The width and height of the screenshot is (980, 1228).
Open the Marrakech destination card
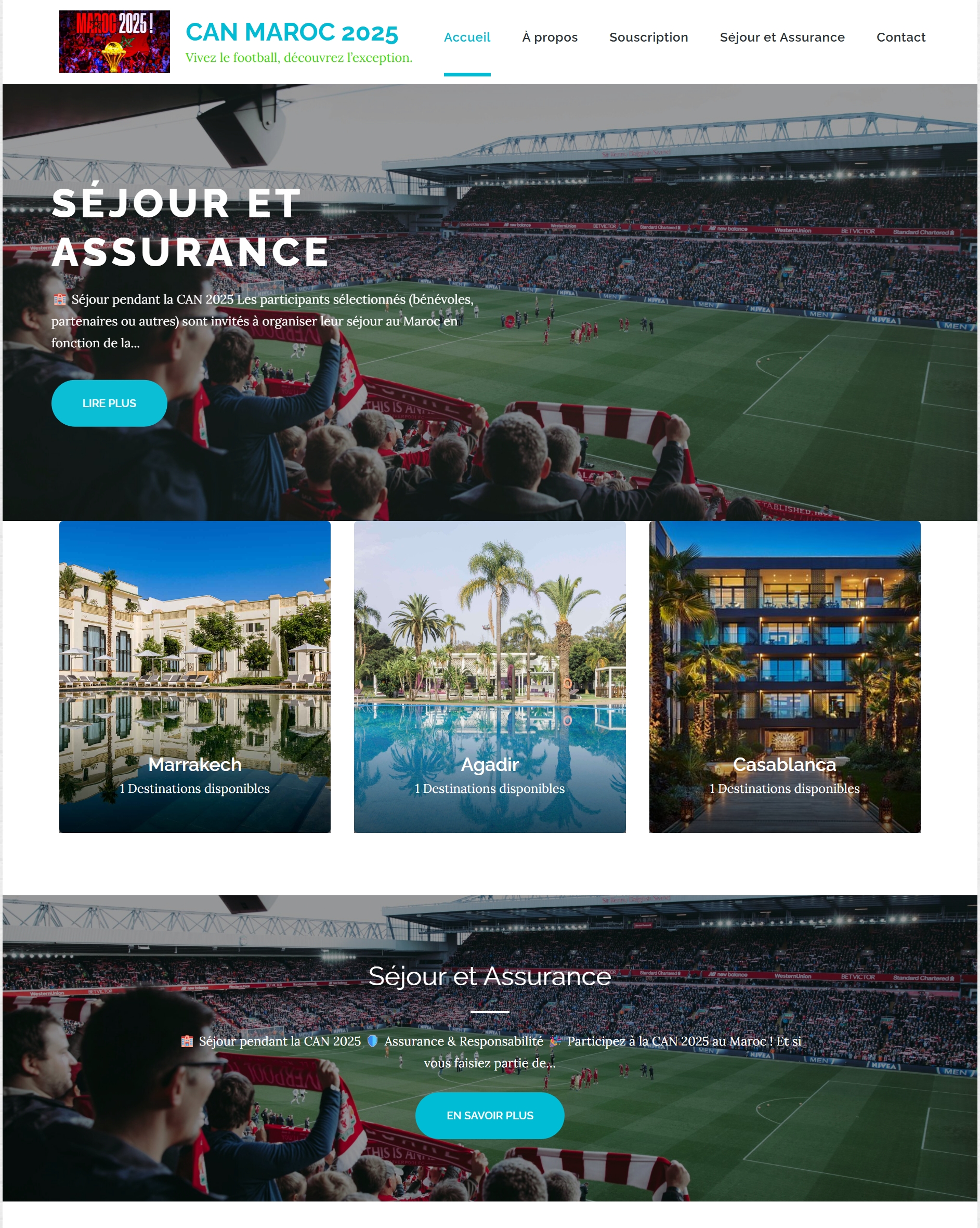[x=195, y=677]
